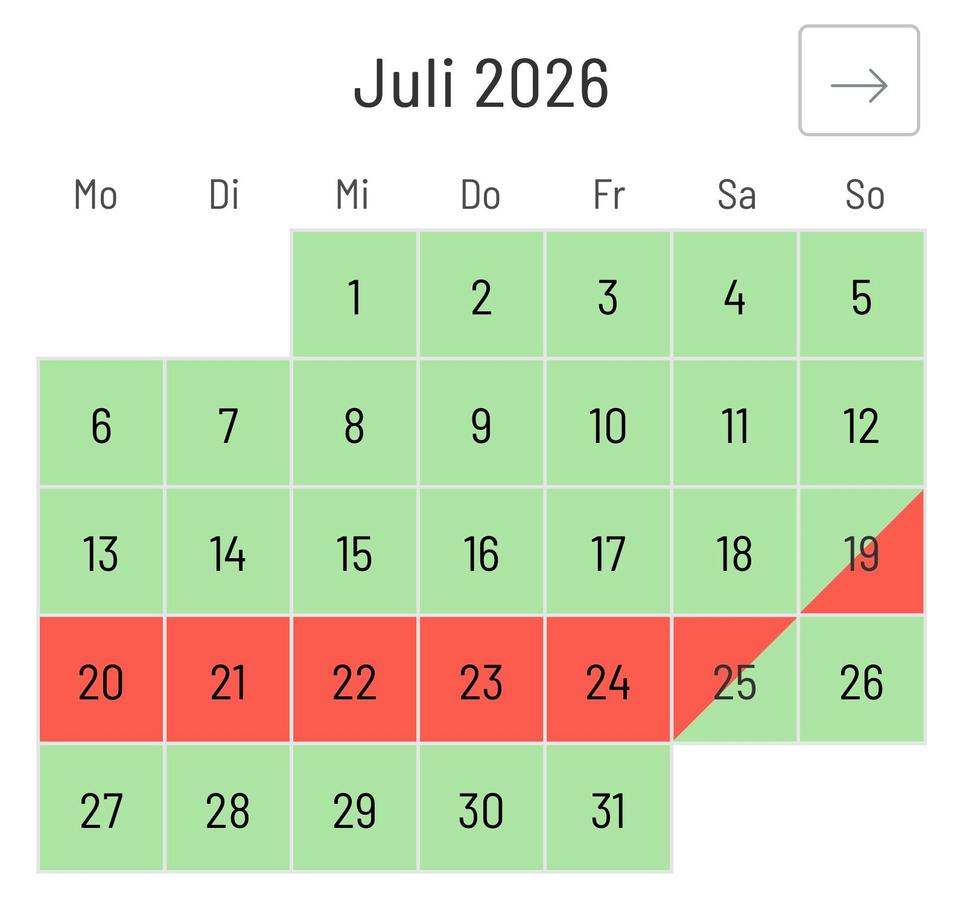Go to the next month
Screen dimensions: 960x907
858,81
